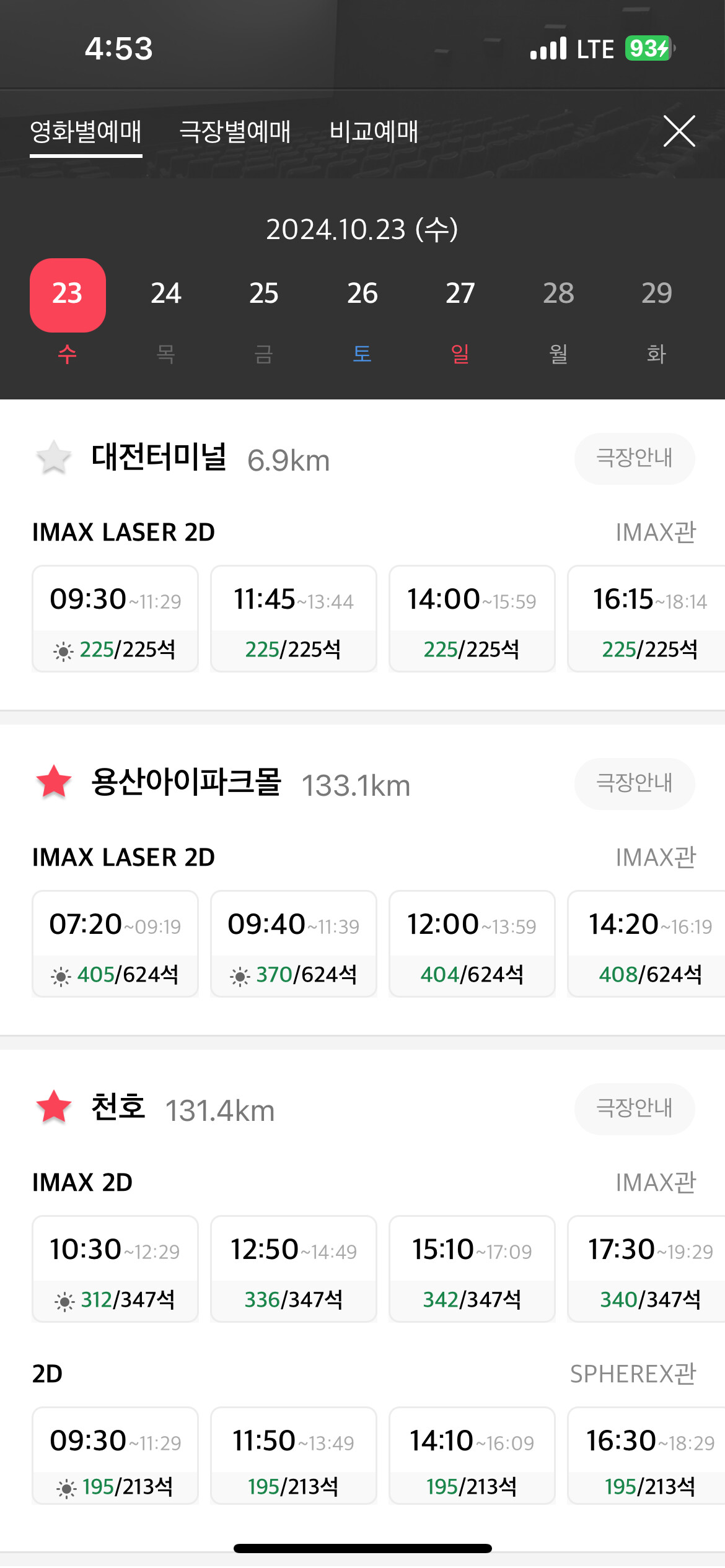
Task: Select the 14:00 showtime at 대전터미널
Action: [472, 618]
